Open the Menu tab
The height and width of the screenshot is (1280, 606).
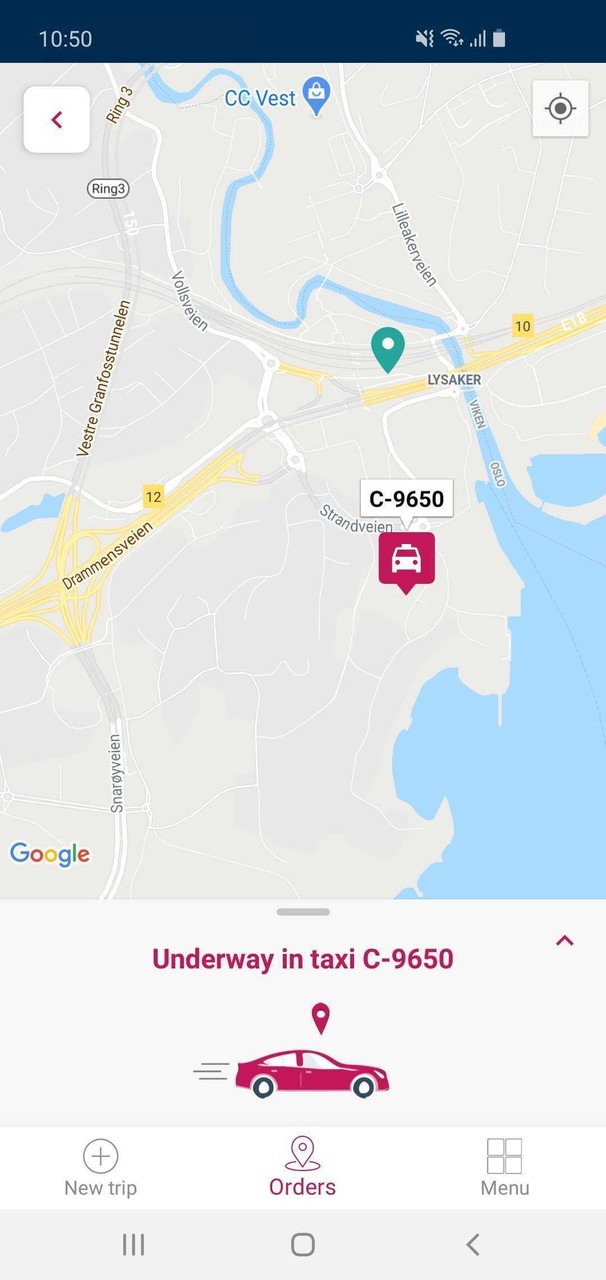(x=505, y=1168)
